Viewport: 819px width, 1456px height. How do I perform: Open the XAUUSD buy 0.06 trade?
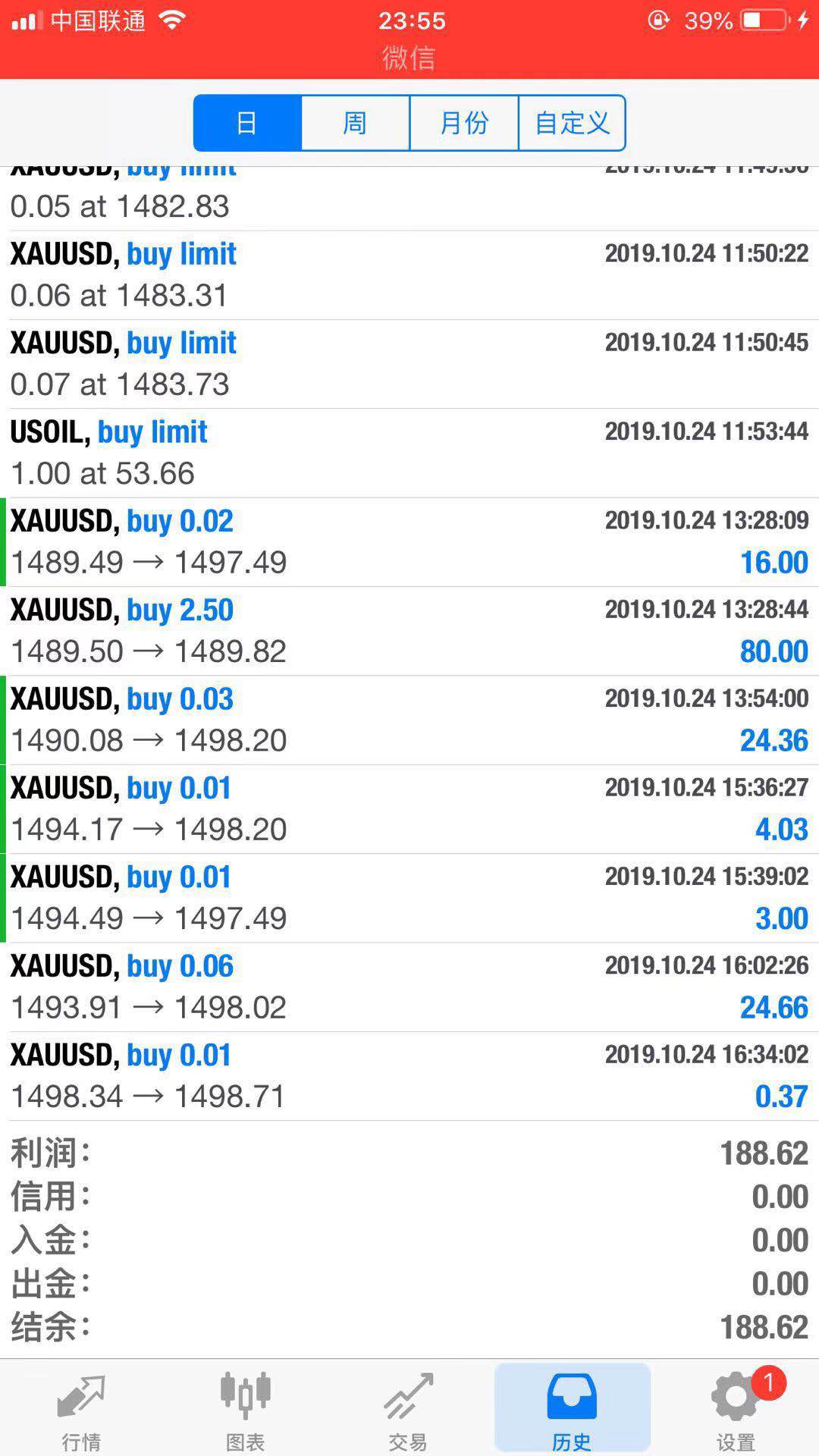click(x=409, y=987)
